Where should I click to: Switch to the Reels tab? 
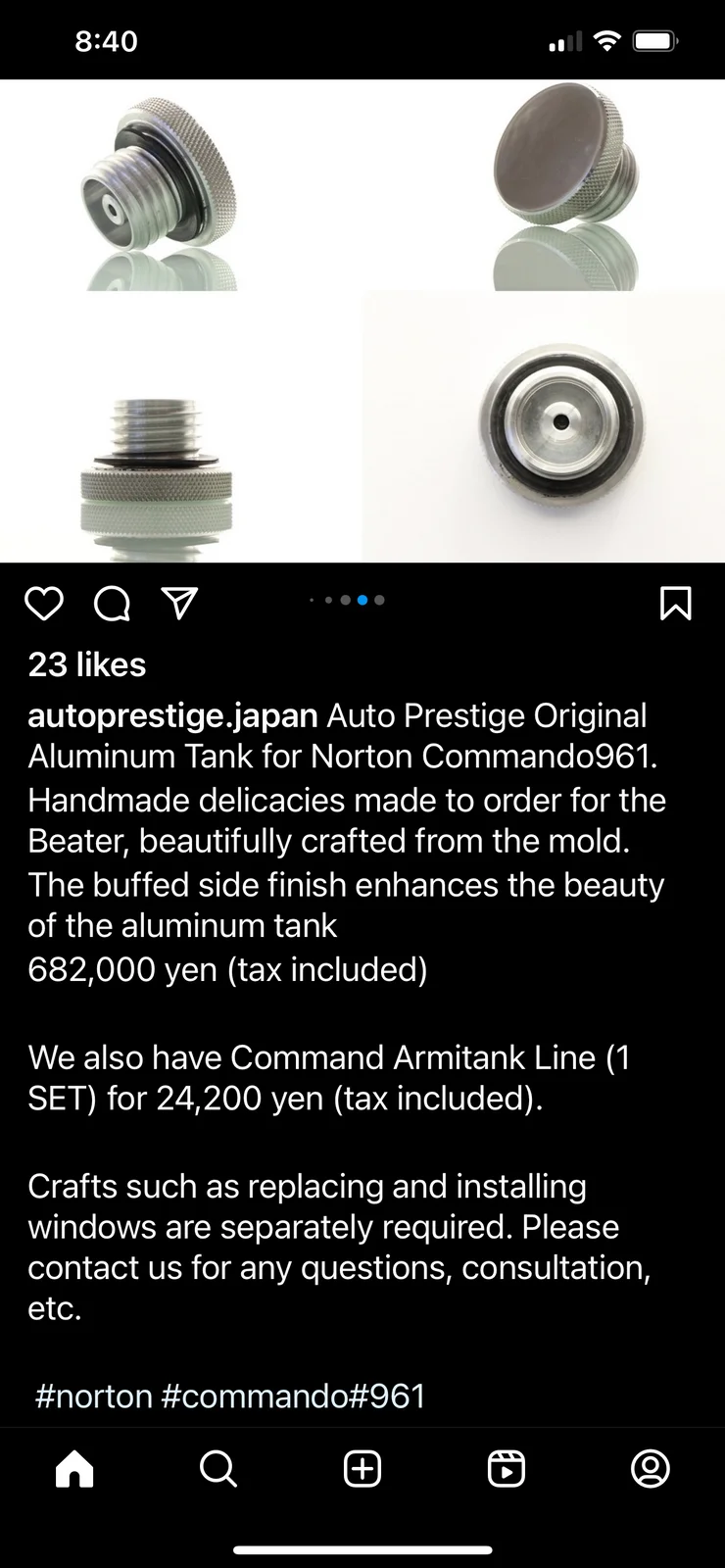507,1469
